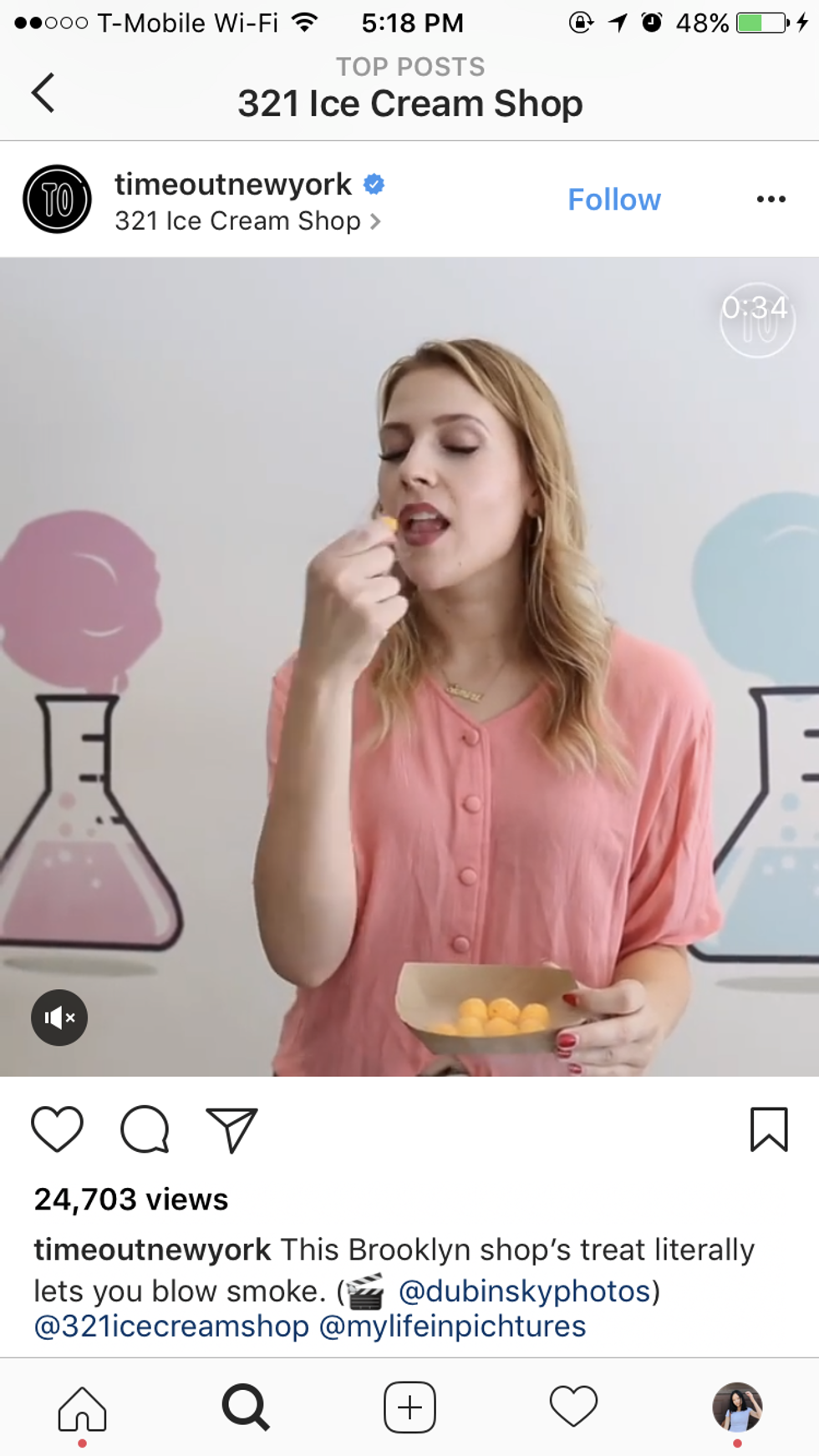Share the post via direct message

pos(231,1129)
